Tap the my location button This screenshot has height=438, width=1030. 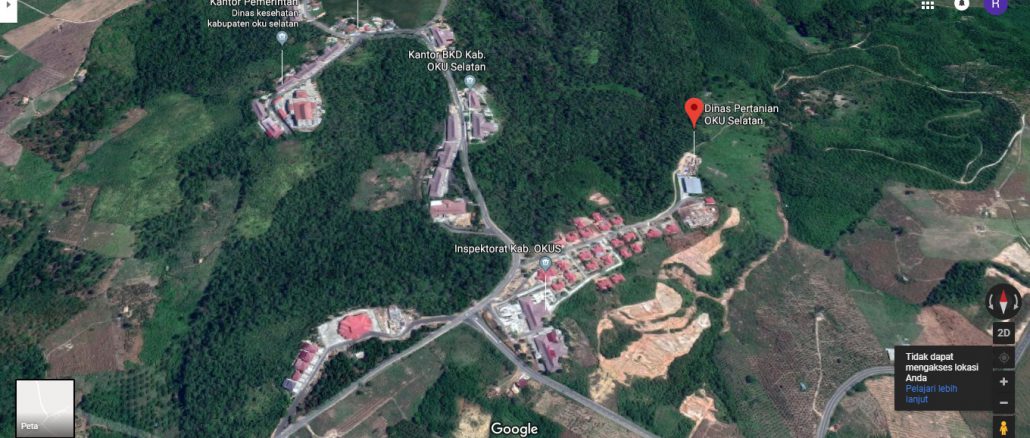point(1004,357)
